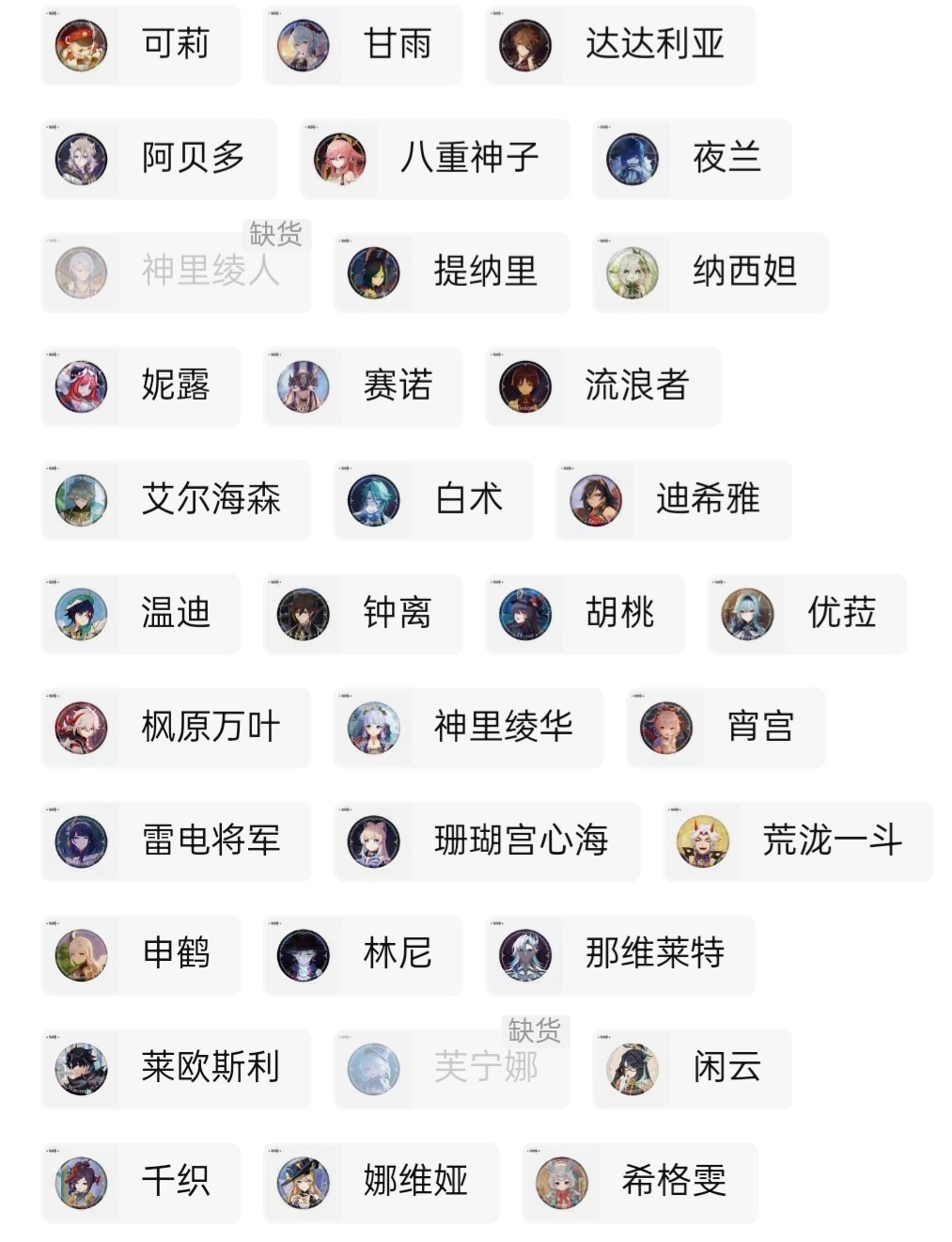Screen dimensions: 952x1242
Task: Select the 那维莱特 option
Action: [x=620, y=954]
